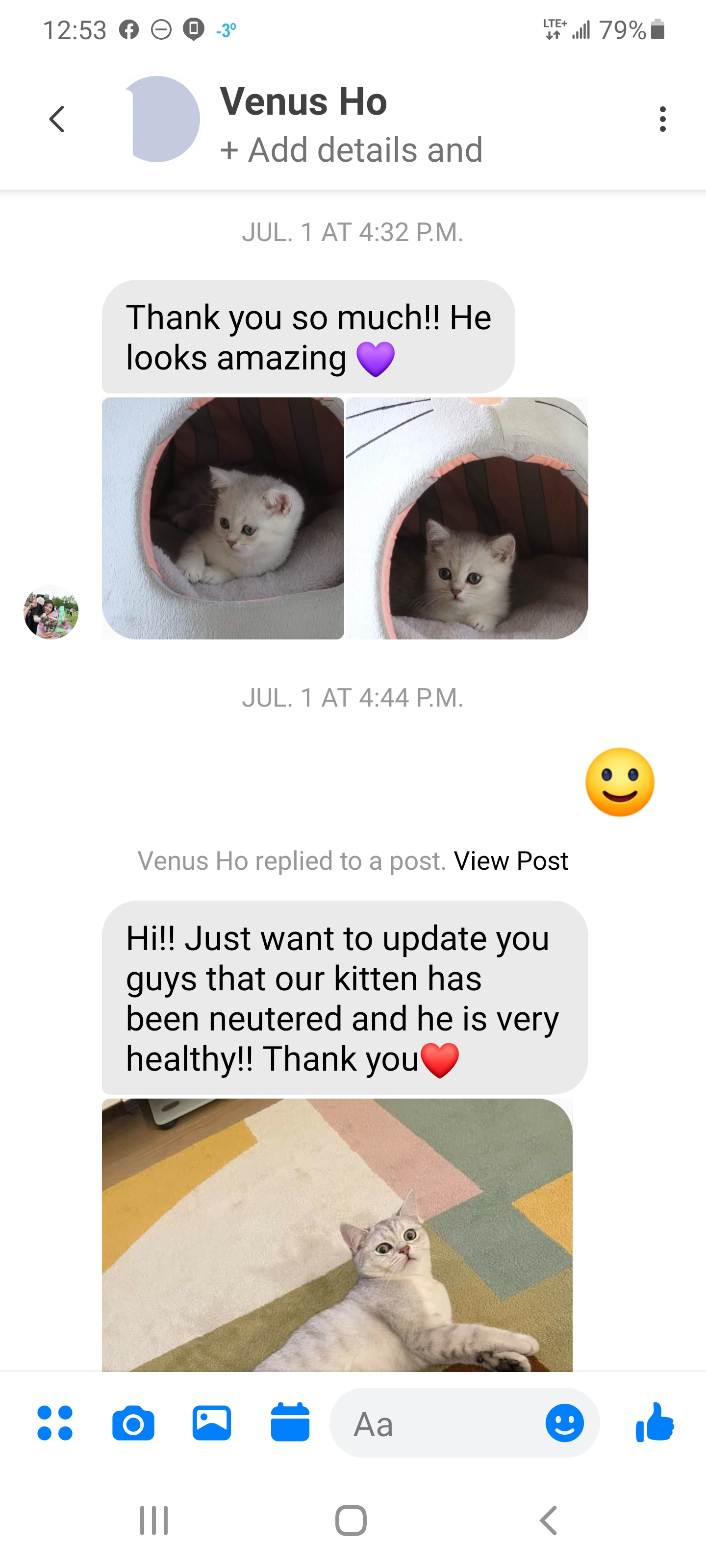The image size is (706, 1568).
Task: Go to the home screen
Action: (x=351, y=1520)
